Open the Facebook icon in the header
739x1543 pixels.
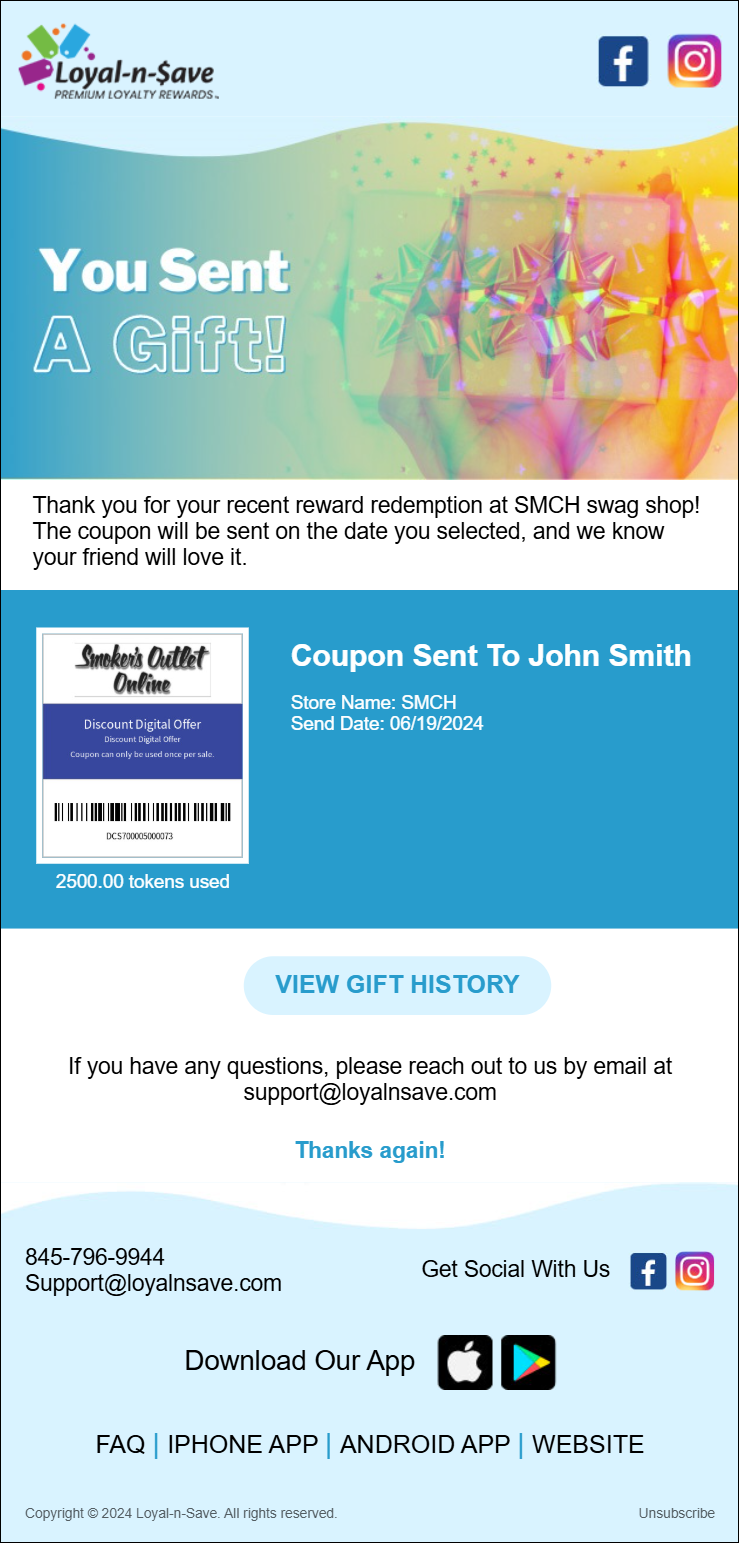coord(623,61)
